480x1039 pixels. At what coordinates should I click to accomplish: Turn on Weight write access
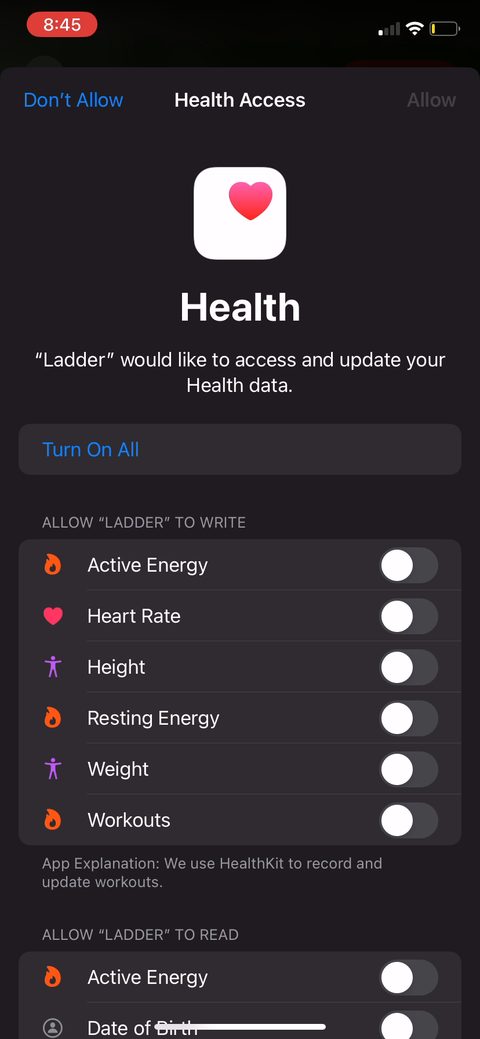pos(408,769)
